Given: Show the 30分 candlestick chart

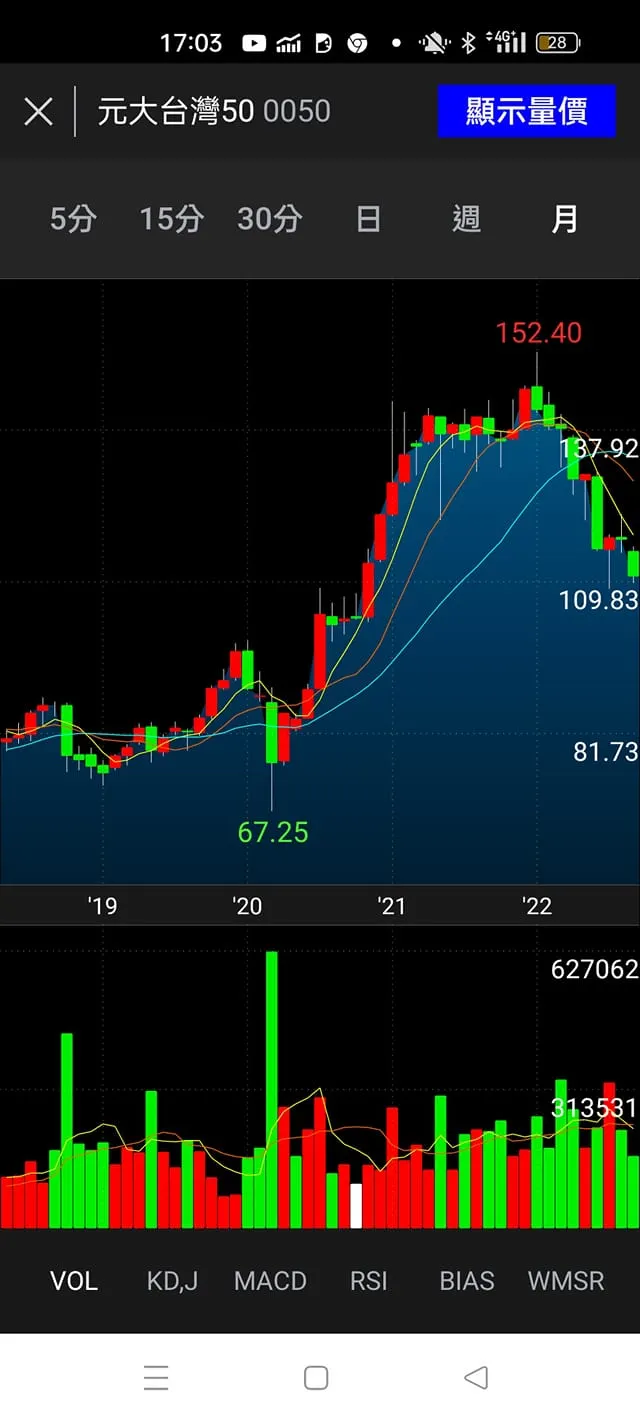Looking at the screenshot, I should 269,219.
